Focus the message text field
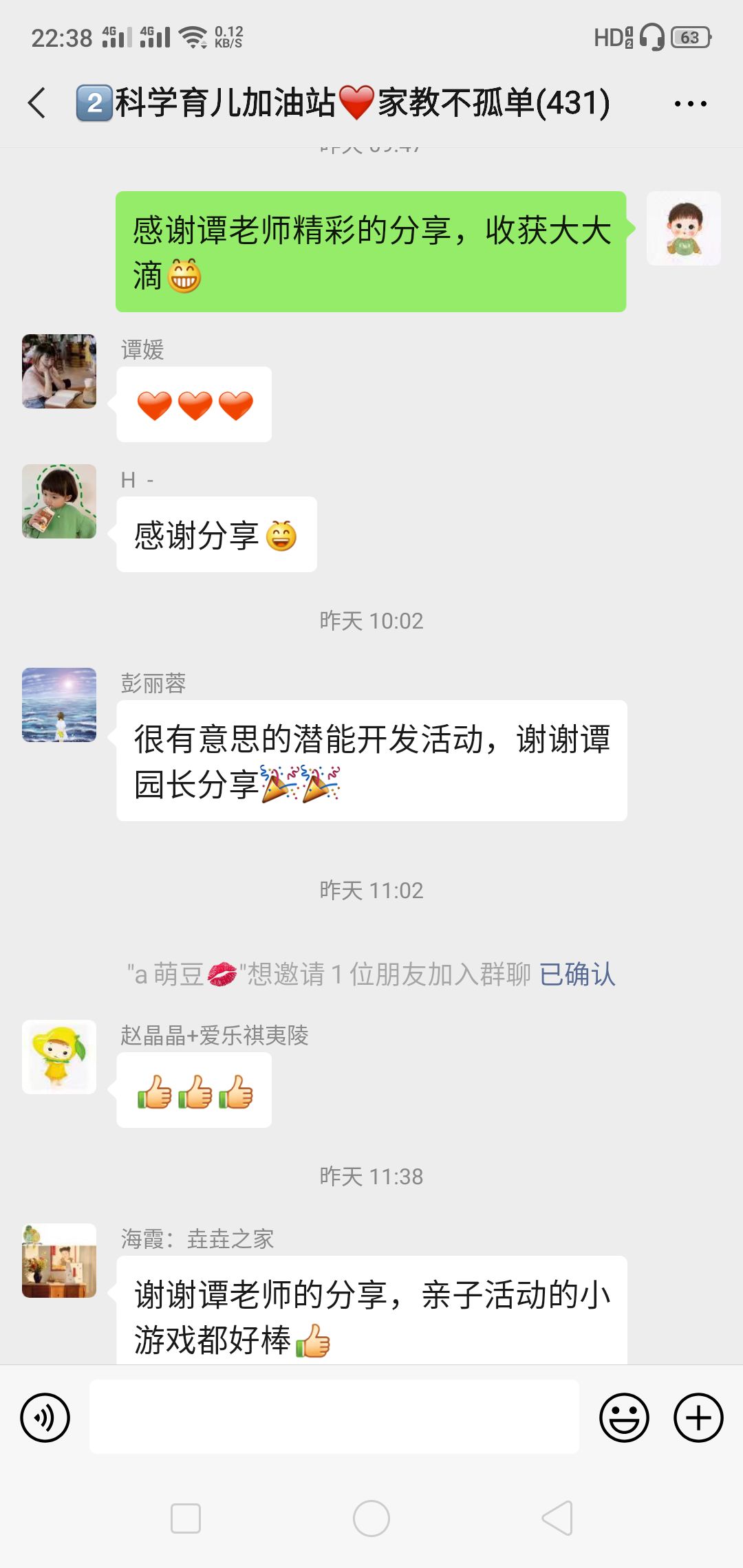Screen dimensions: 743x1568 point(334,1417)
